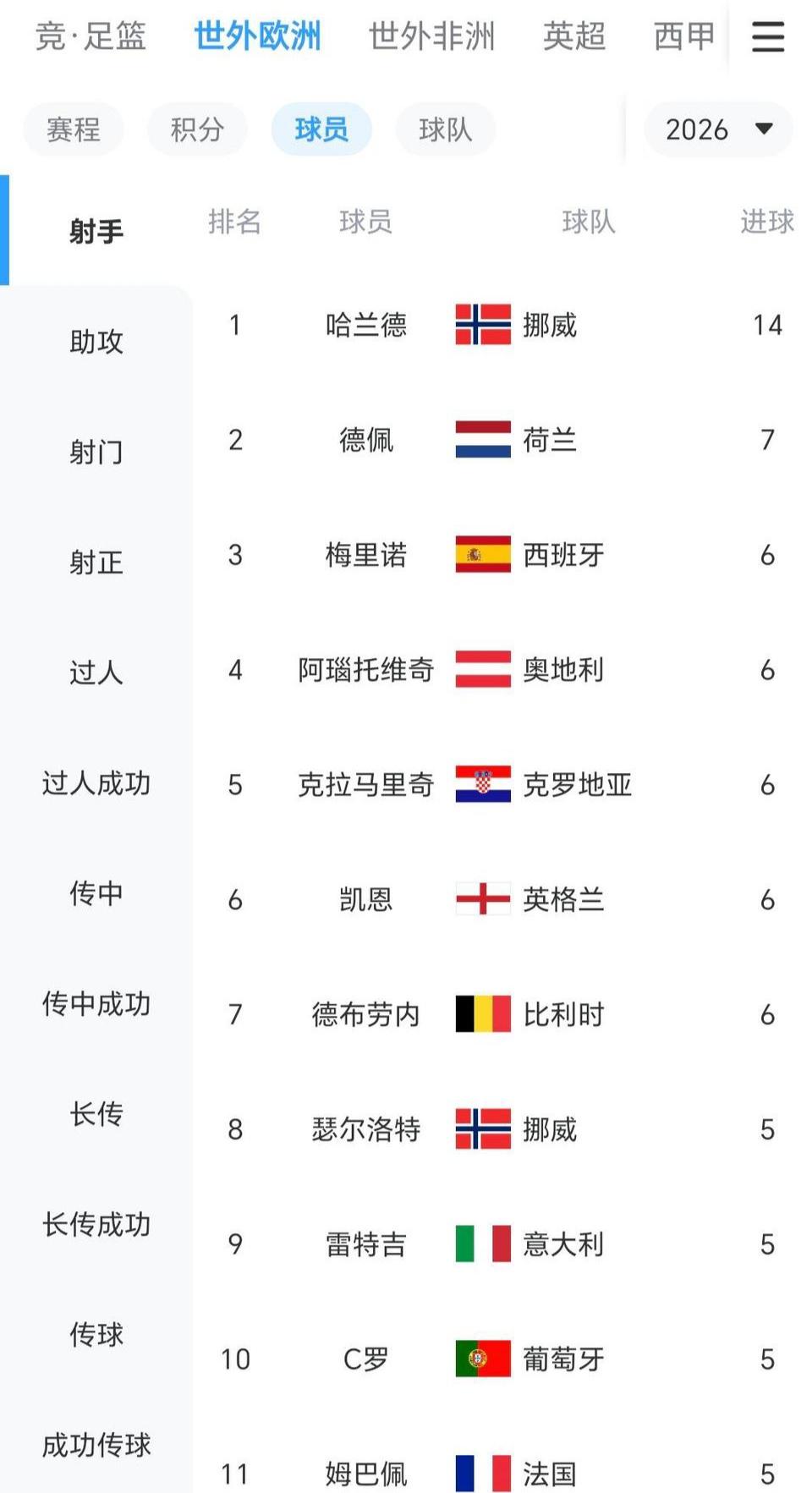Click the Spain flag next to 梅里诺

pos(482,555)
